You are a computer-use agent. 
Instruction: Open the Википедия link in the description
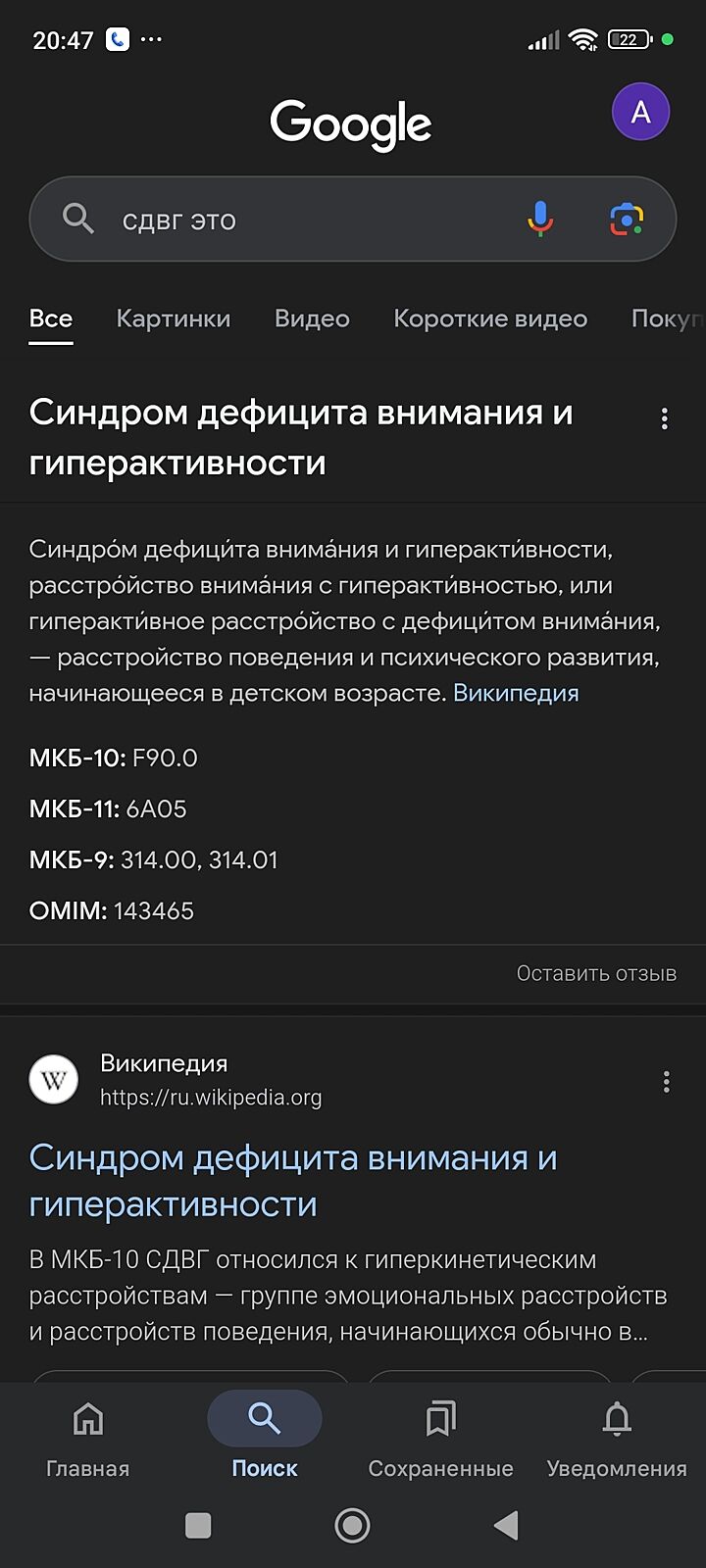click(x=516, y=693)
